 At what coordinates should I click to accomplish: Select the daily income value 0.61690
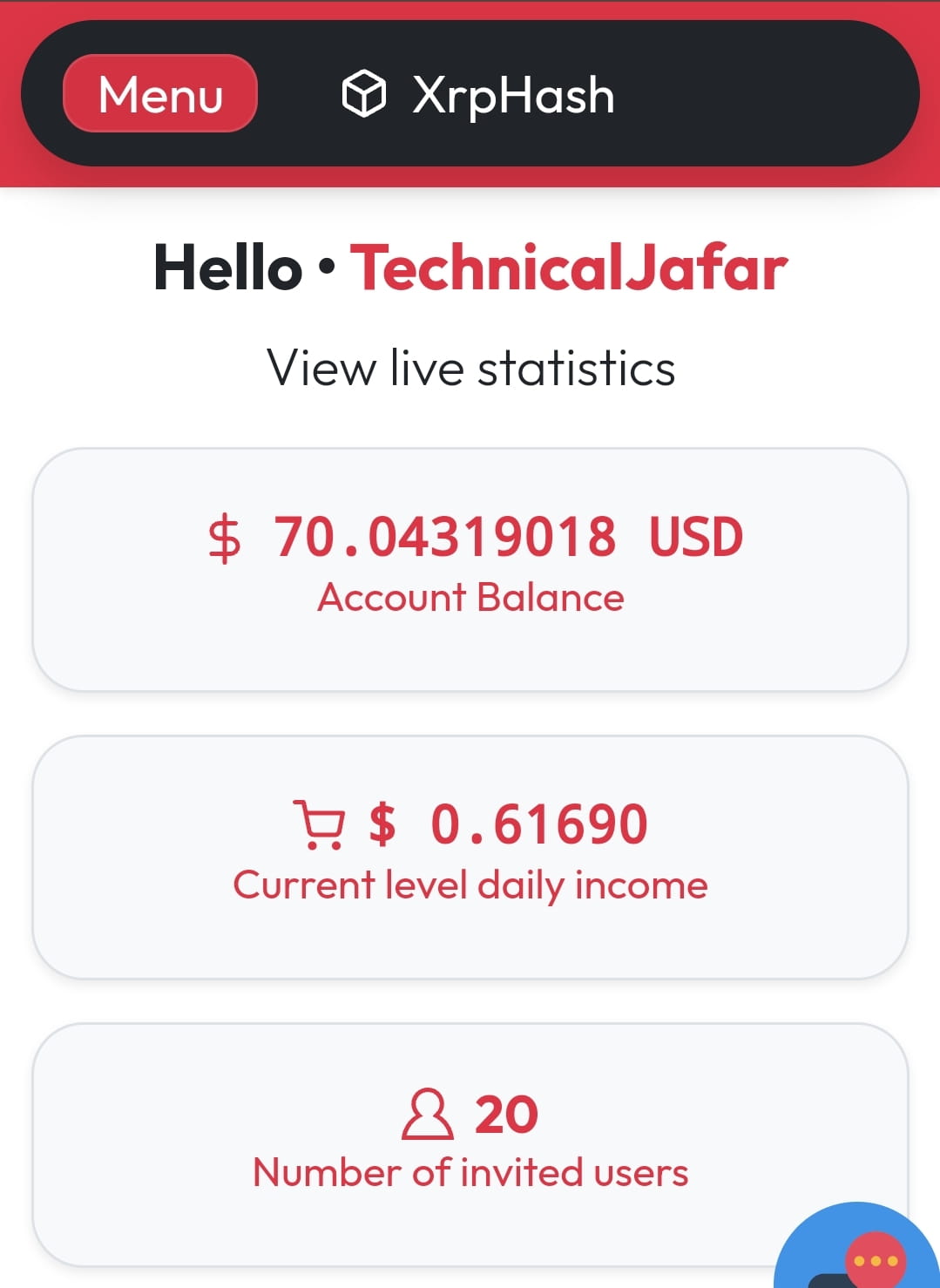tap(538, 822)
